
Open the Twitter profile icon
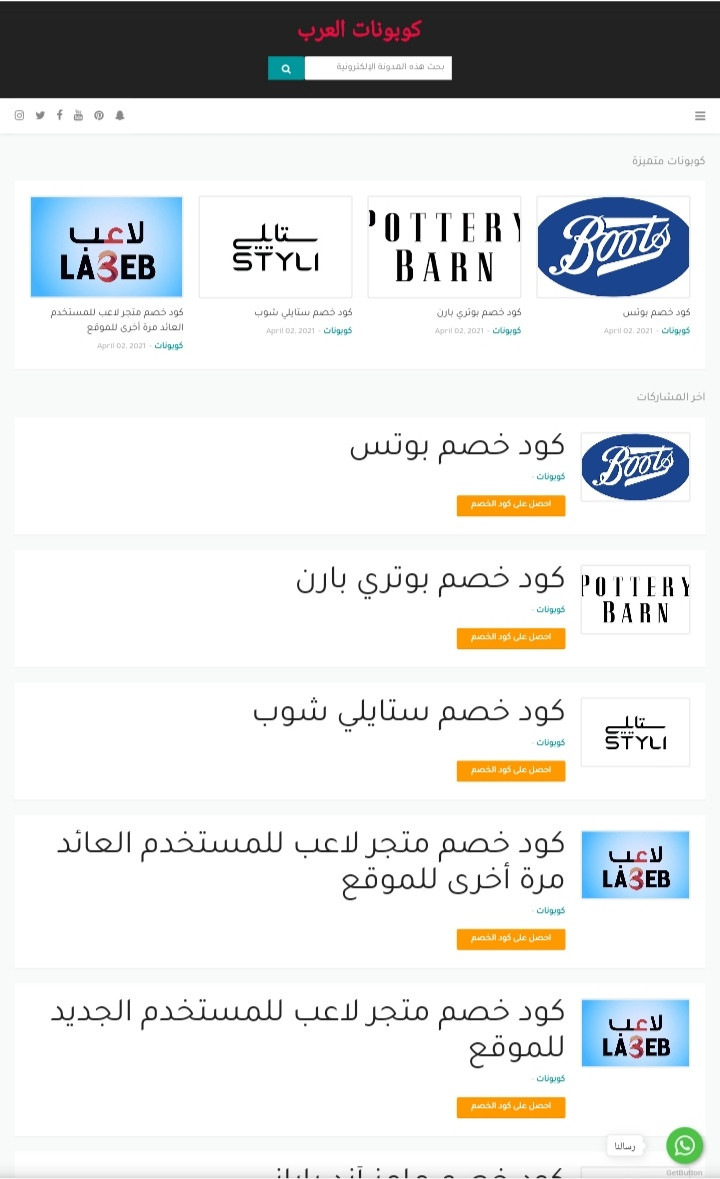coord(40,115)
